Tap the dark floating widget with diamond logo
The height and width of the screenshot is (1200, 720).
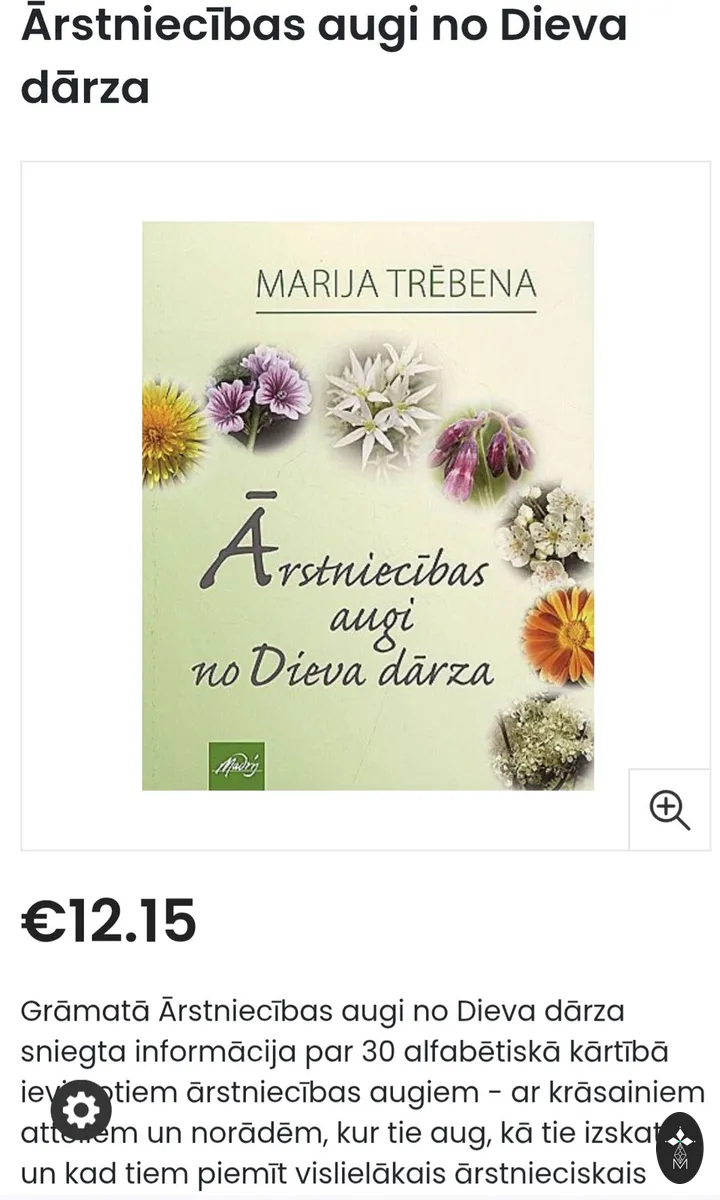point(680,1148)
